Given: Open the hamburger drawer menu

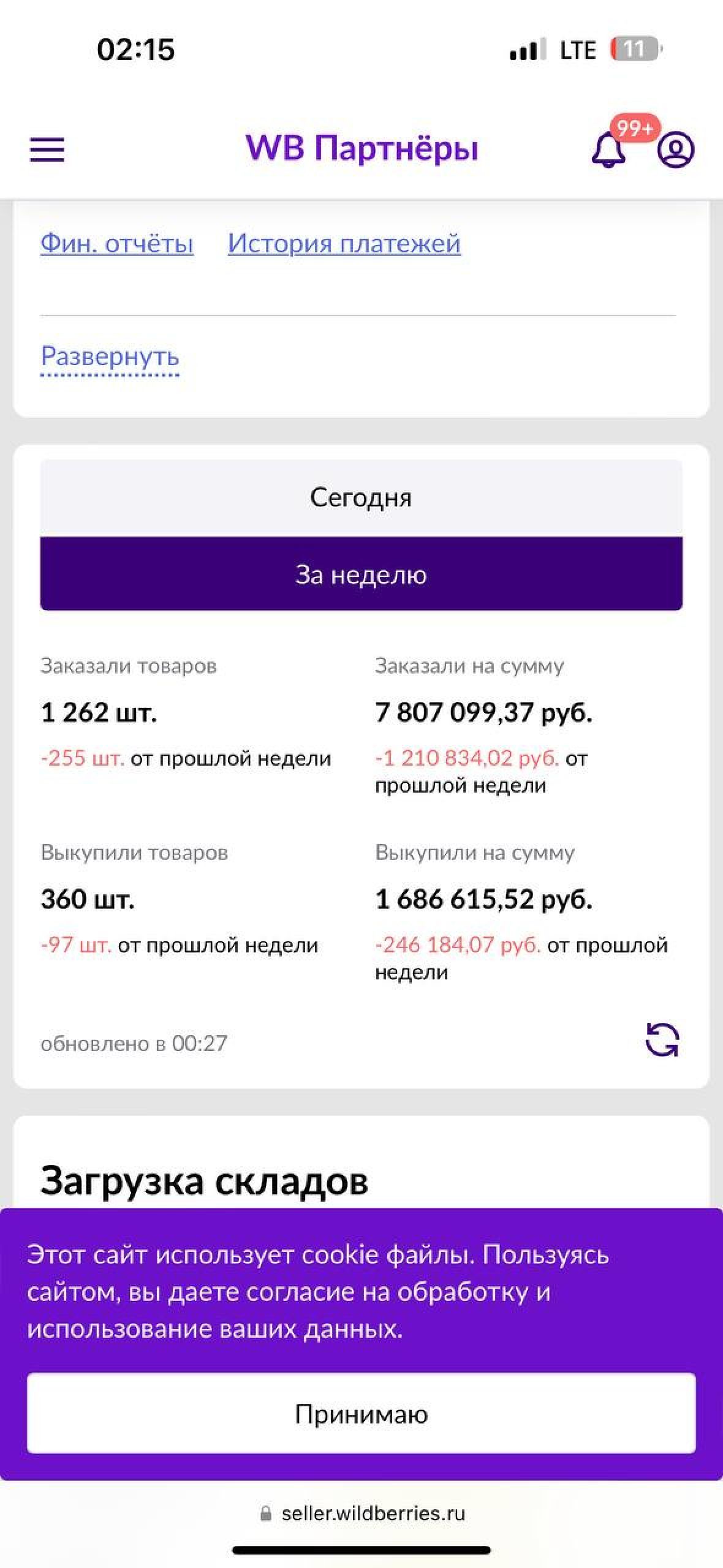Looking at the screenshot, I should 47,149.
